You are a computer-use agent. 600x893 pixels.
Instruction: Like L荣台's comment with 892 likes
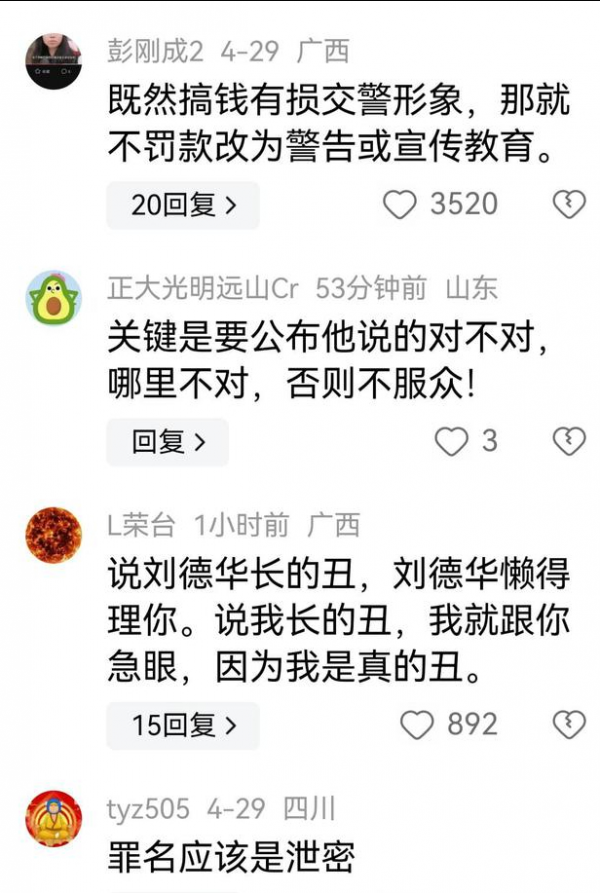click(416, 725)
